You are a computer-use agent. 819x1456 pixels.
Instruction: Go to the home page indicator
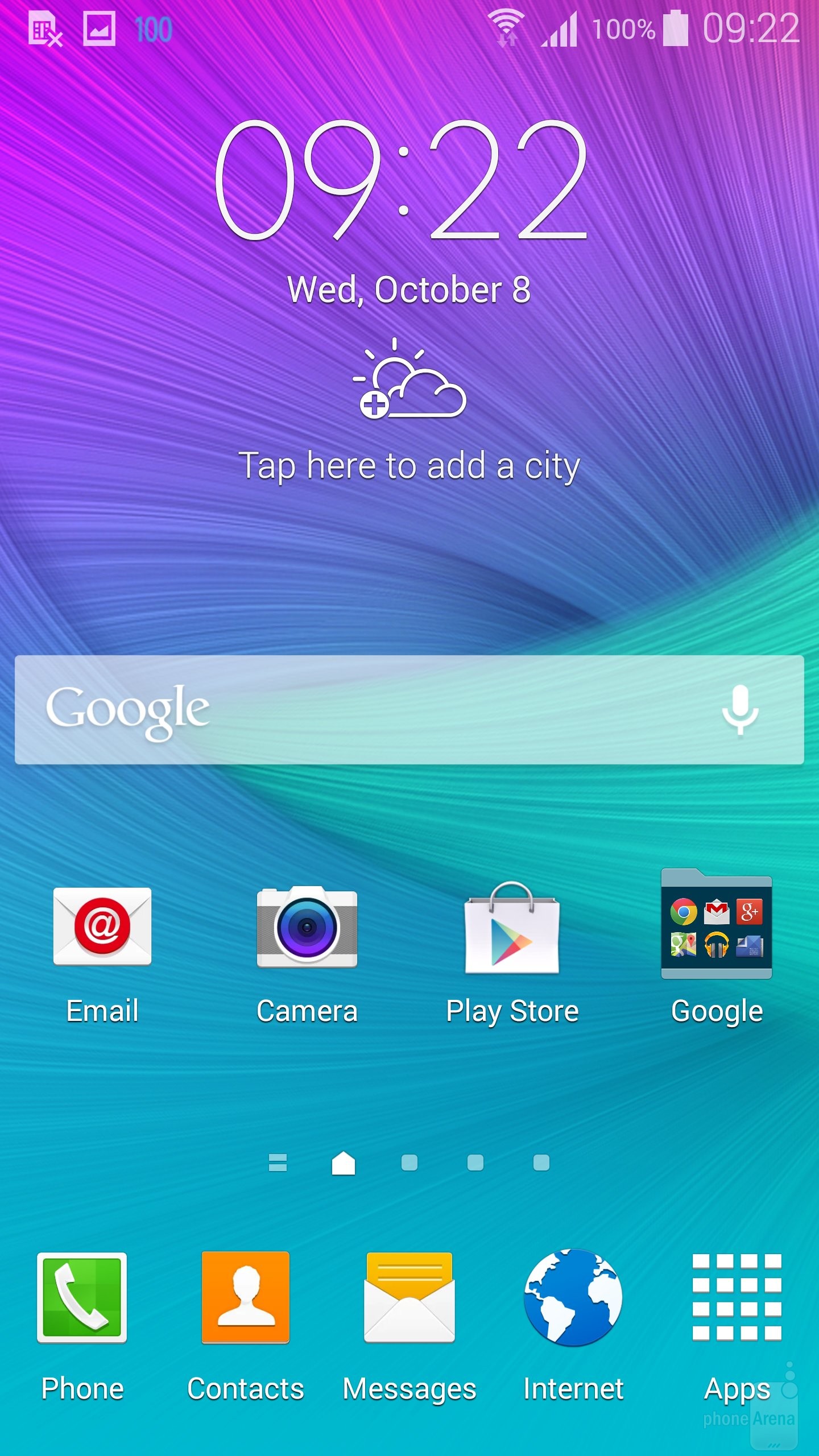pyautogui.click(x=344, y=1163)
